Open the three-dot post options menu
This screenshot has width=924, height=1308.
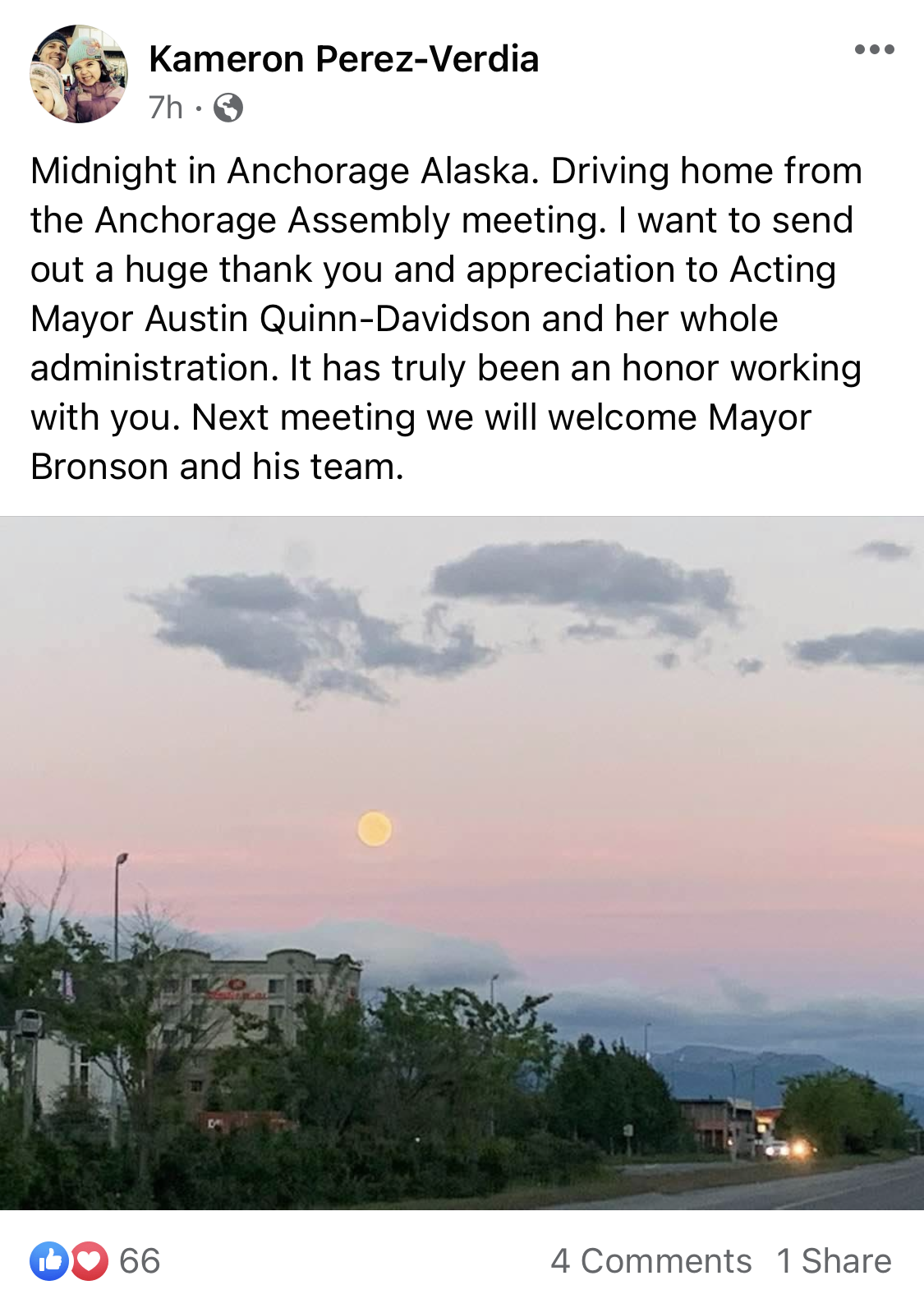click(874, 50)
